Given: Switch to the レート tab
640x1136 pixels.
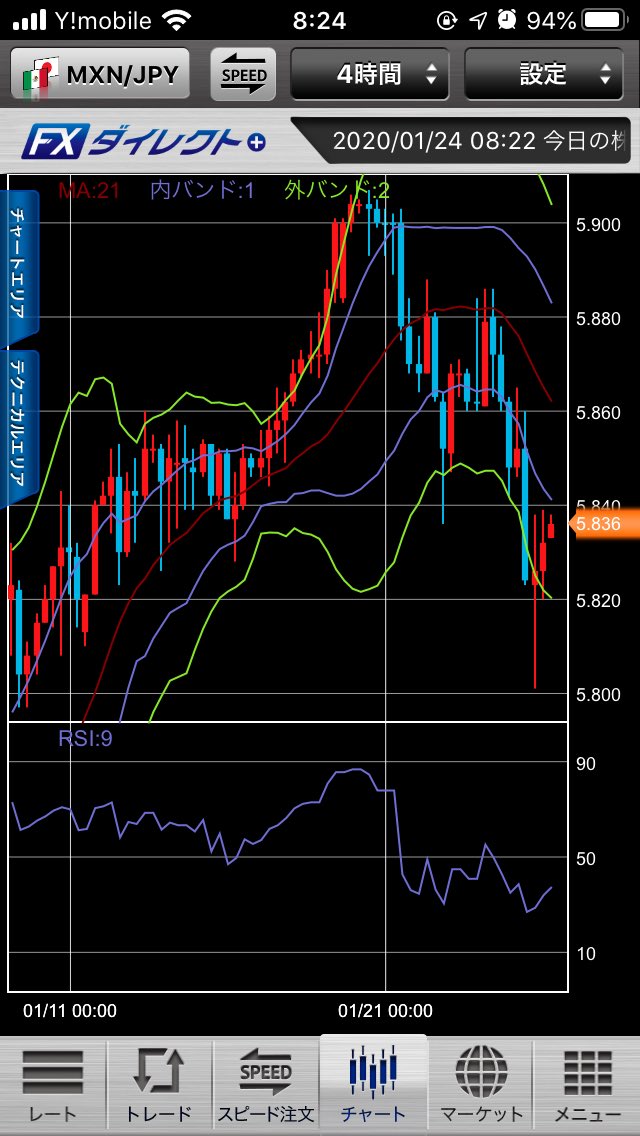Looking at the screenshot, I should pyautogui.click(x=53, y=1086).
